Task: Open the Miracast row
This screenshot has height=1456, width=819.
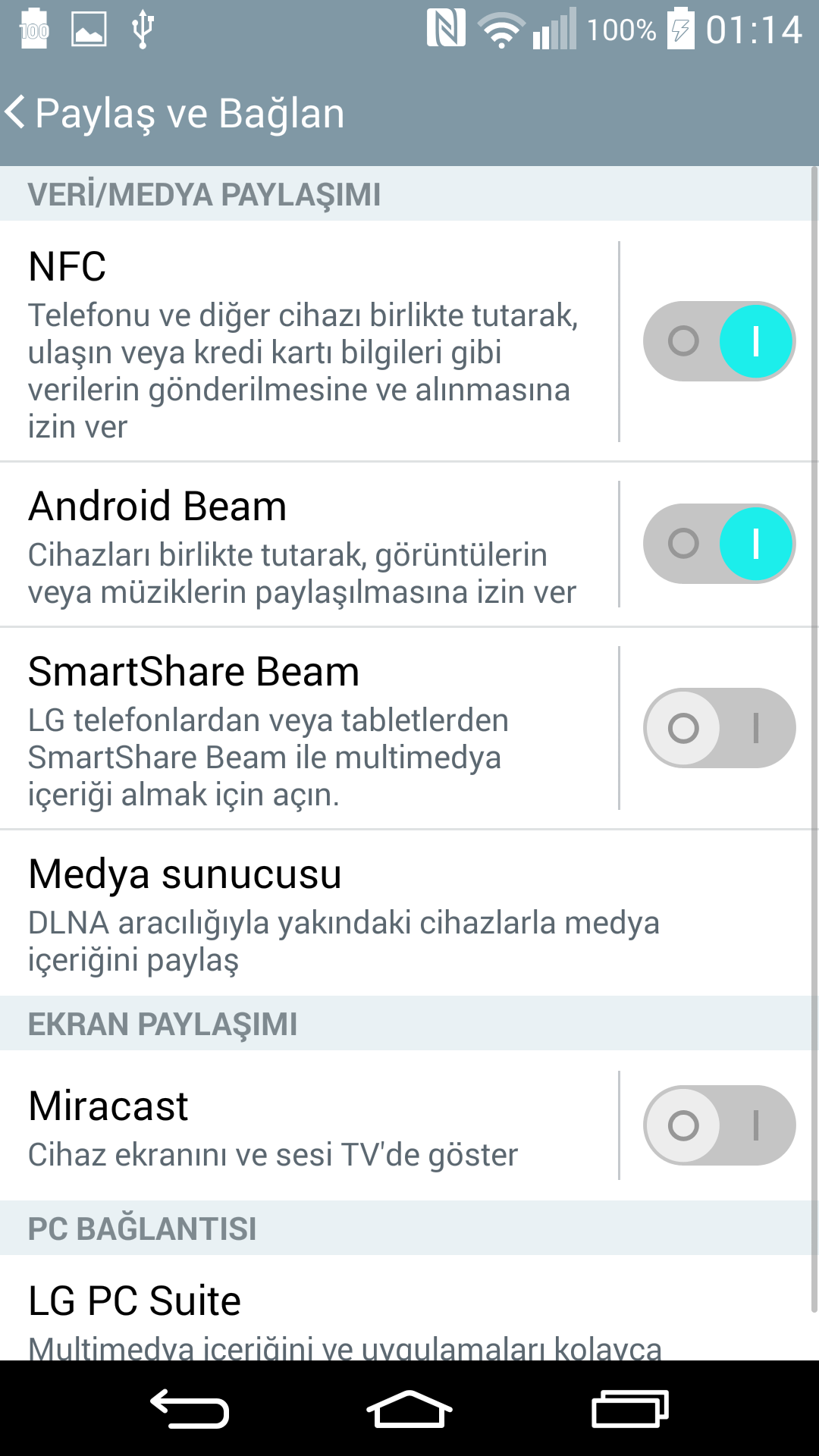Action: point(309,1125)
